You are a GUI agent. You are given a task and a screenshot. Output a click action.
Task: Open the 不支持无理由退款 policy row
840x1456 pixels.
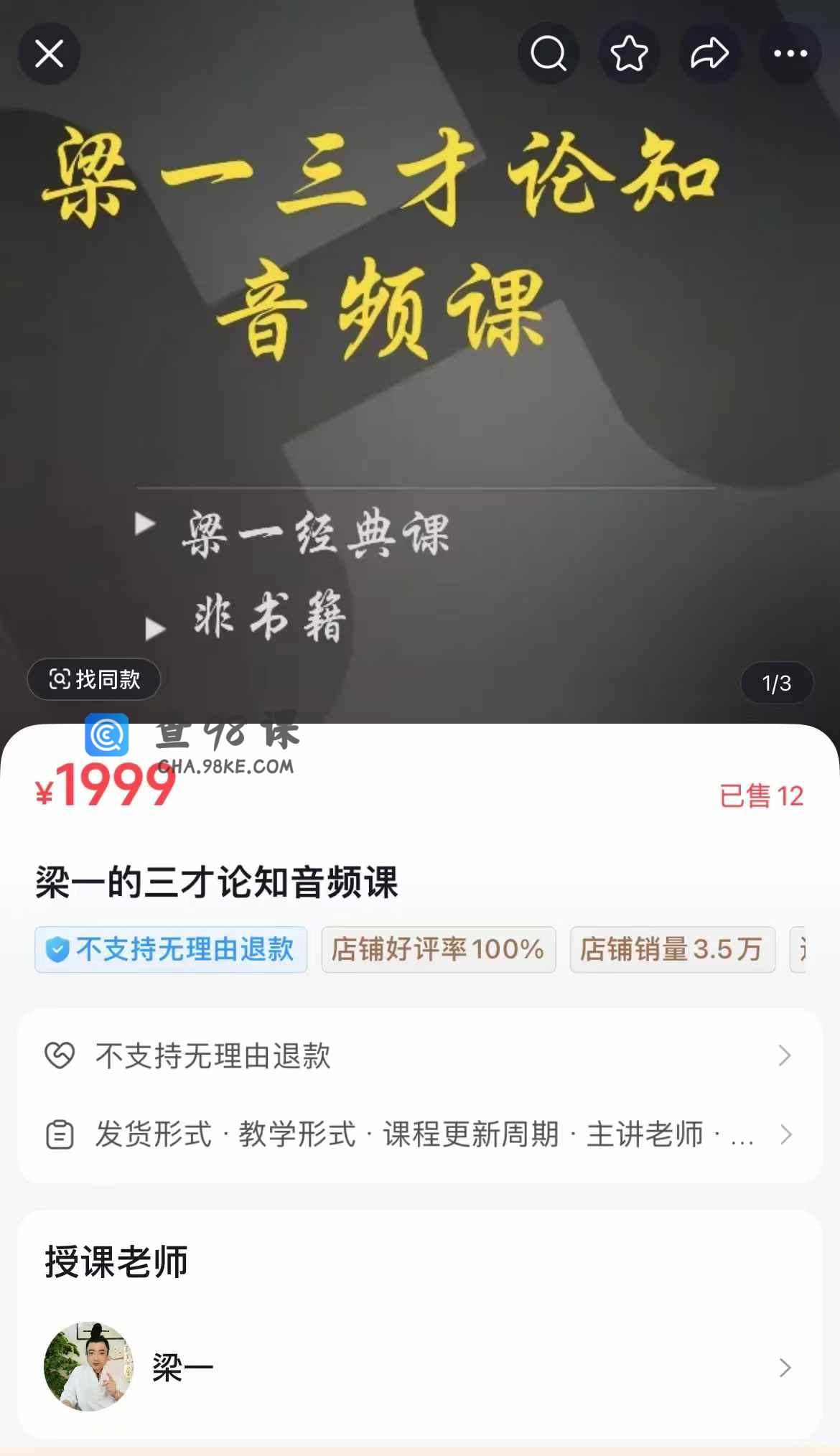[x=419, y=1056]
